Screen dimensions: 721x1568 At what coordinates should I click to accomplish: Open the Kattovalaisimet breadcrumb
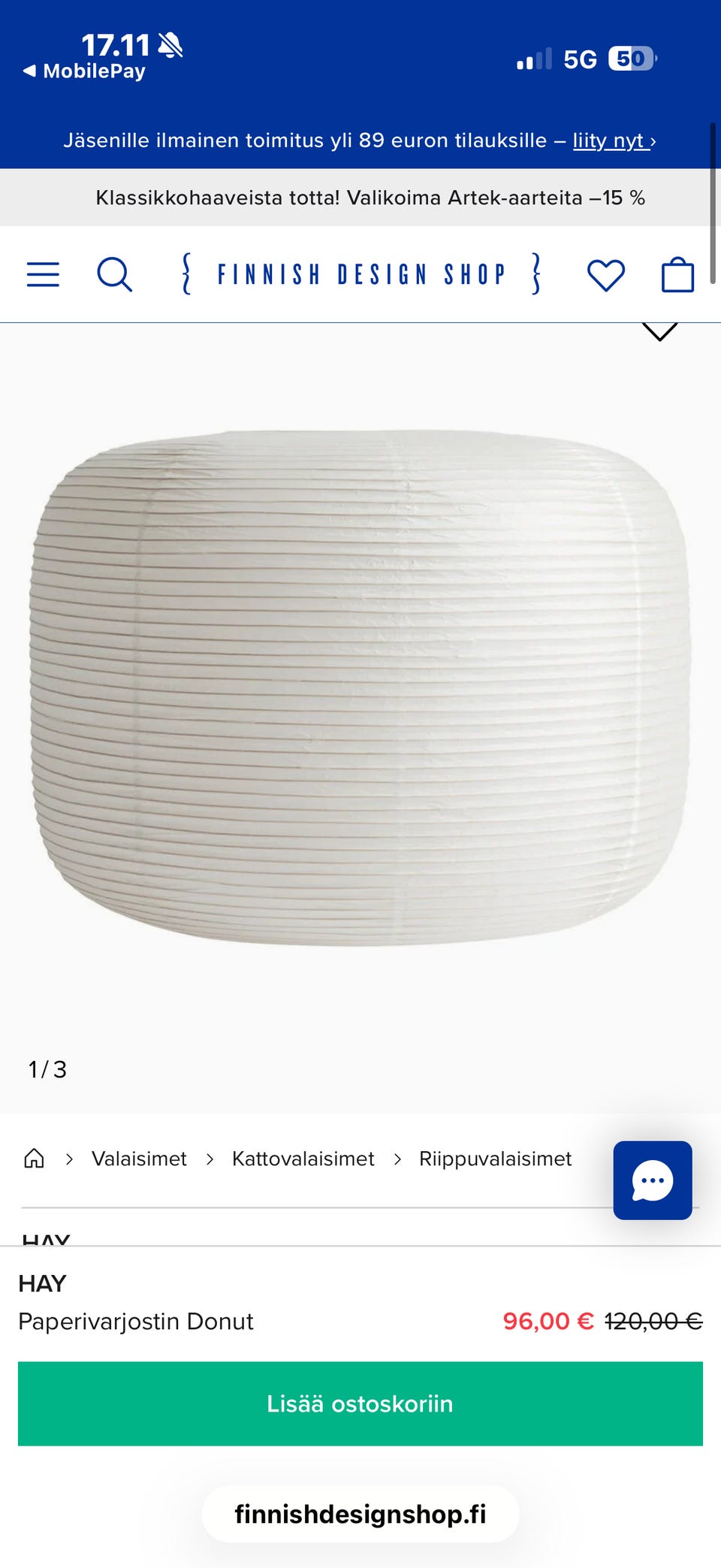pos(303,1159)
